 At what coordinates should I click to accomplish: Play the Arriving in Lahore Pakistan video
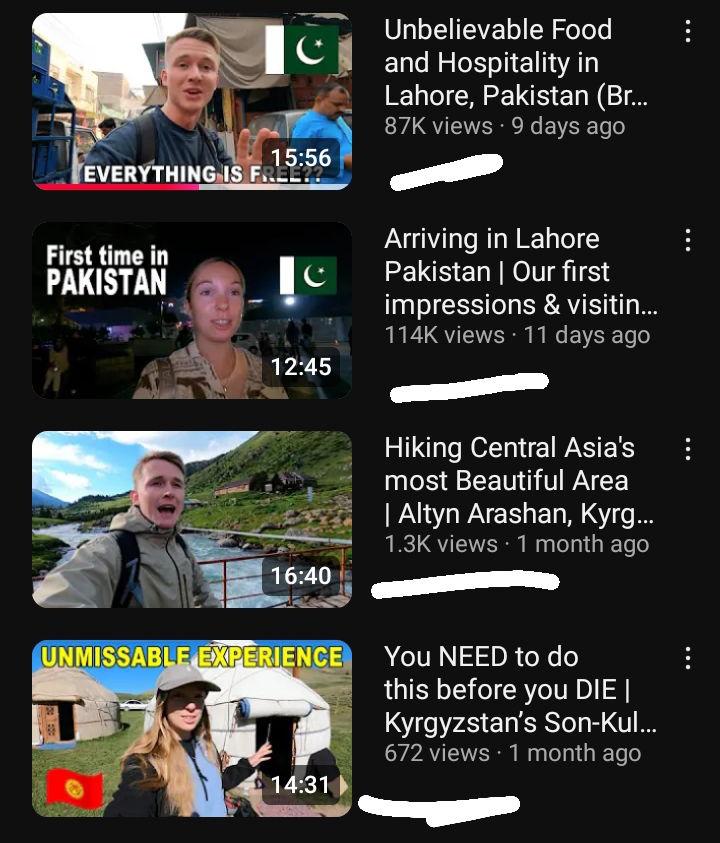pos(192,310)
